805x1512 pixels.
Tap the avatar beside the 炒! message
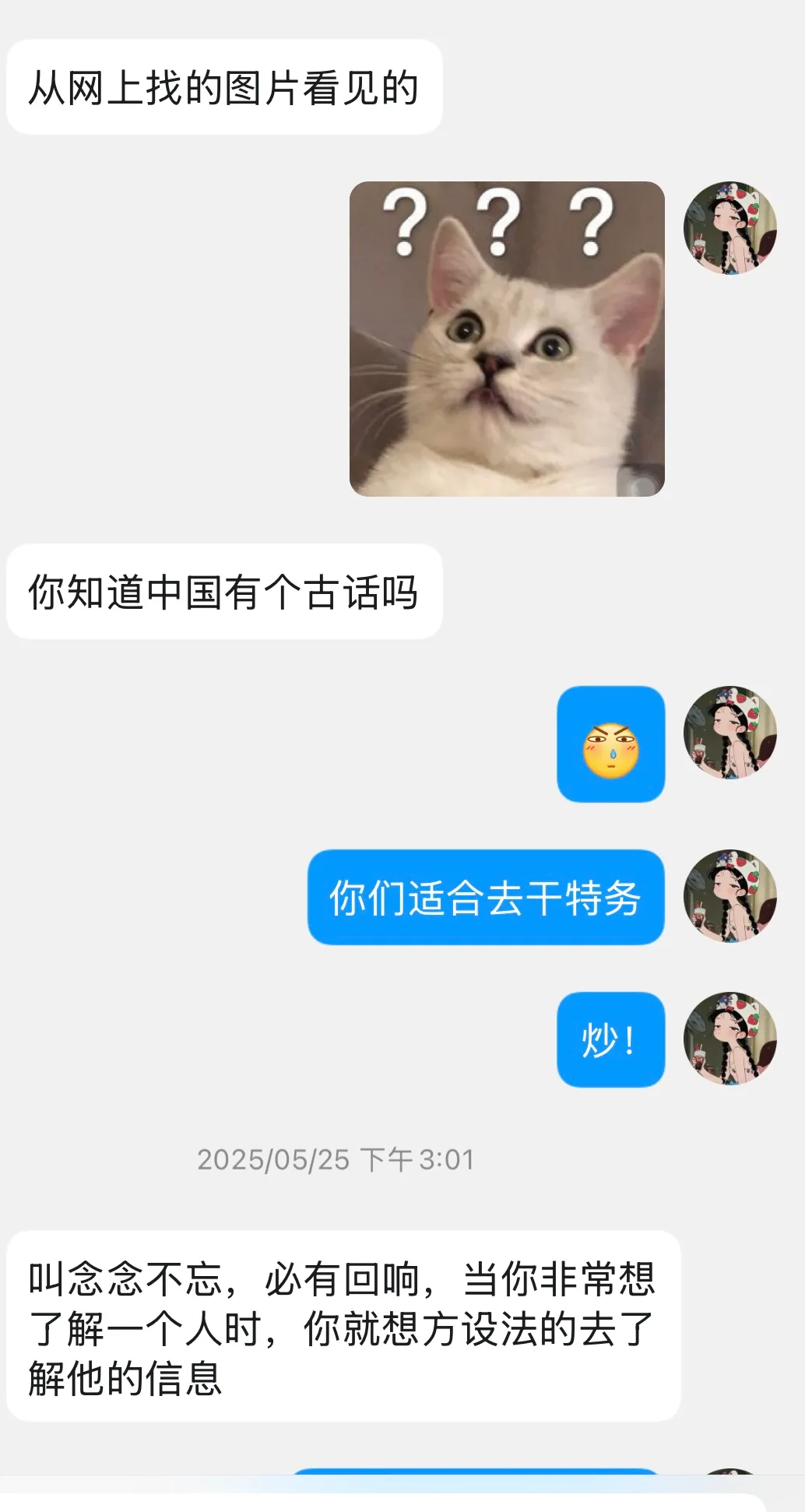(x=729, y=1039)
